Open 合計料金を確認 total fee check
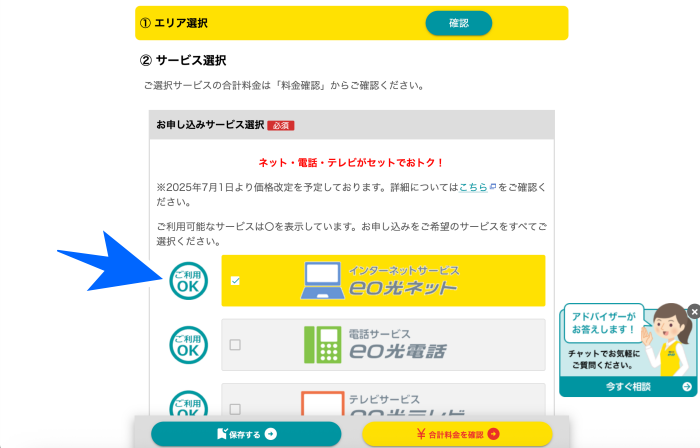The height and width of the screenshot is (448, 700). point(457,434)
